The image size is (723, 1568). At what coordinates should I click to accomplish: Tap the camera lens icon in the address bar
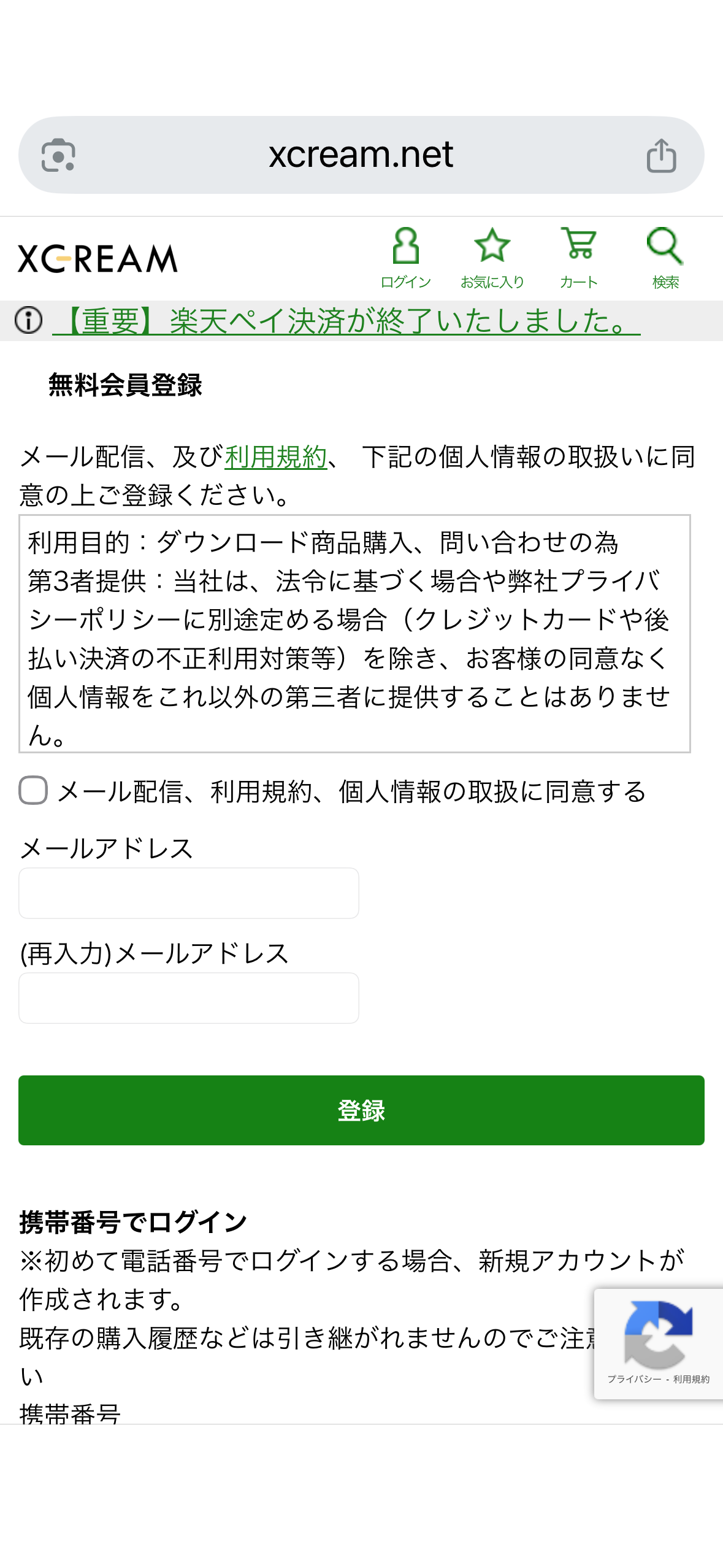coord(58,155)
